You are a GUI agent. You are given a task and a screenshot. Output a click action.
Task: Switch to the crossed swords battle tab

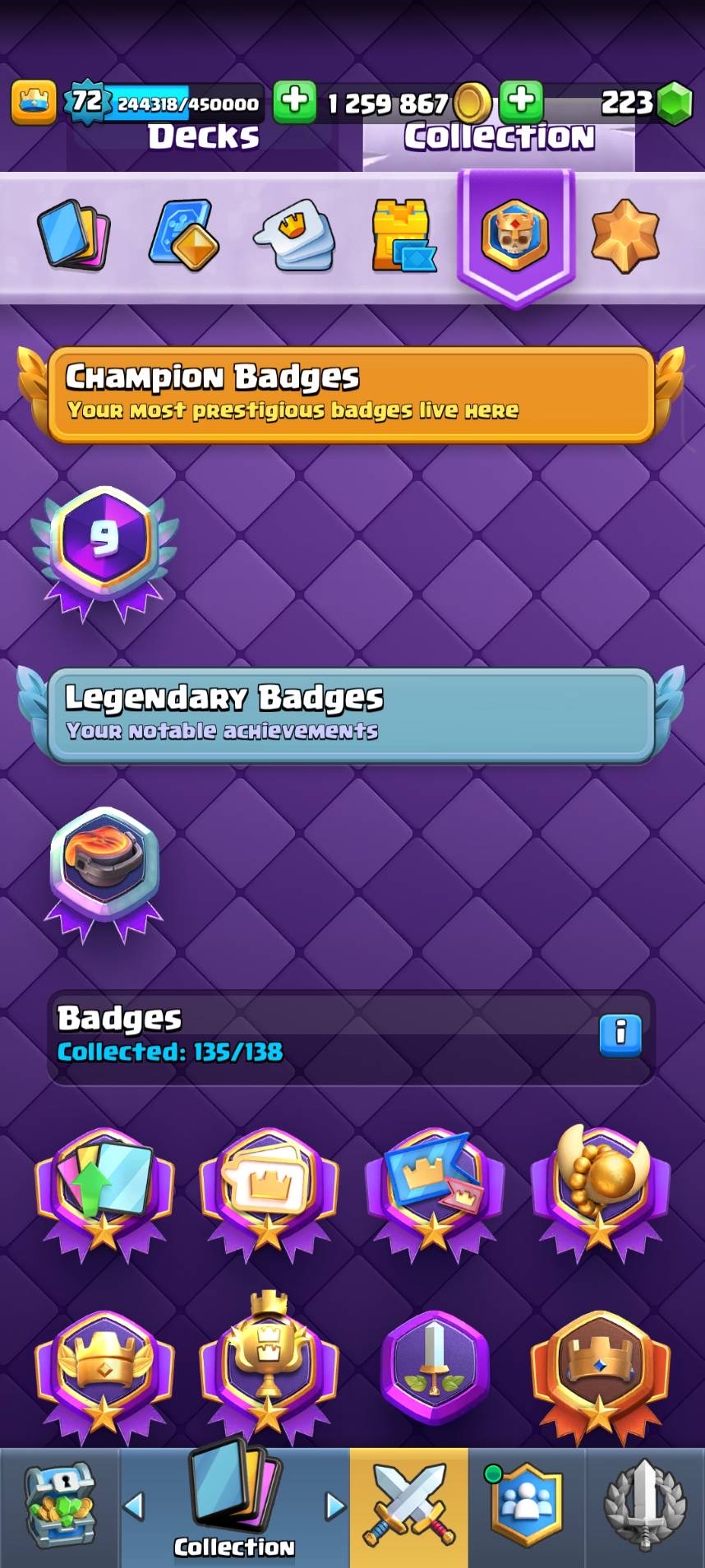click(409, 1508)
